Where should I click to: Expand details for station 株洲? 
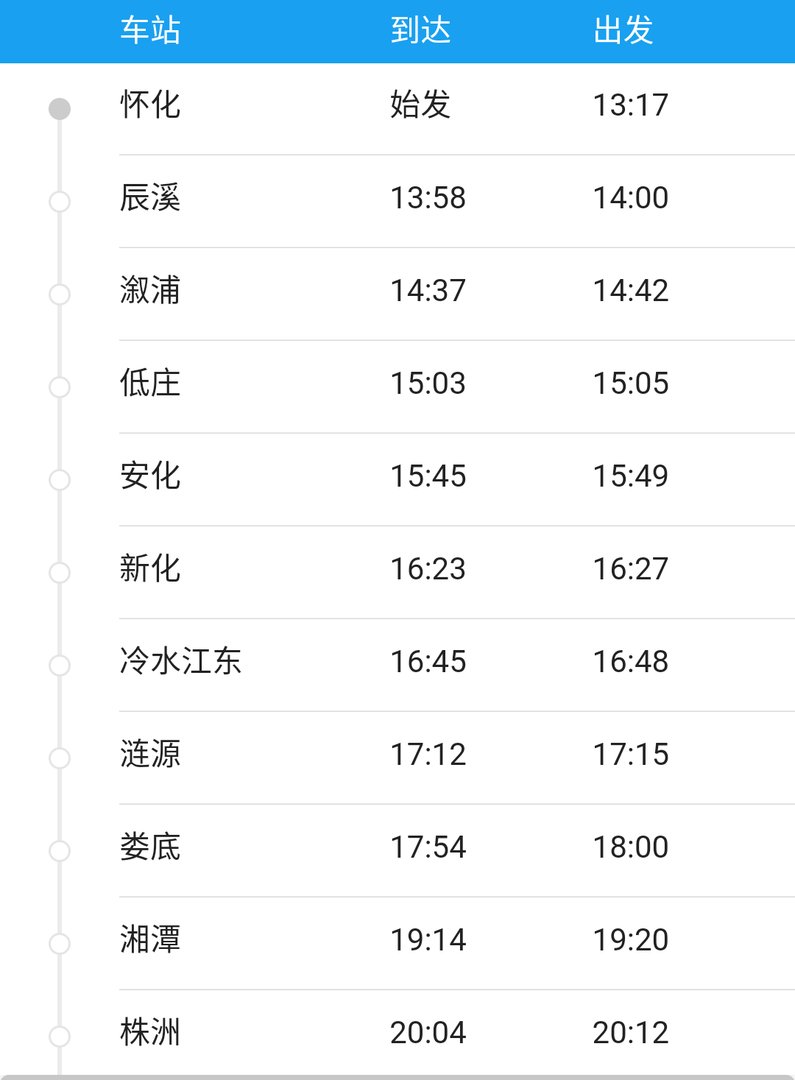[x=146, y=1032]
